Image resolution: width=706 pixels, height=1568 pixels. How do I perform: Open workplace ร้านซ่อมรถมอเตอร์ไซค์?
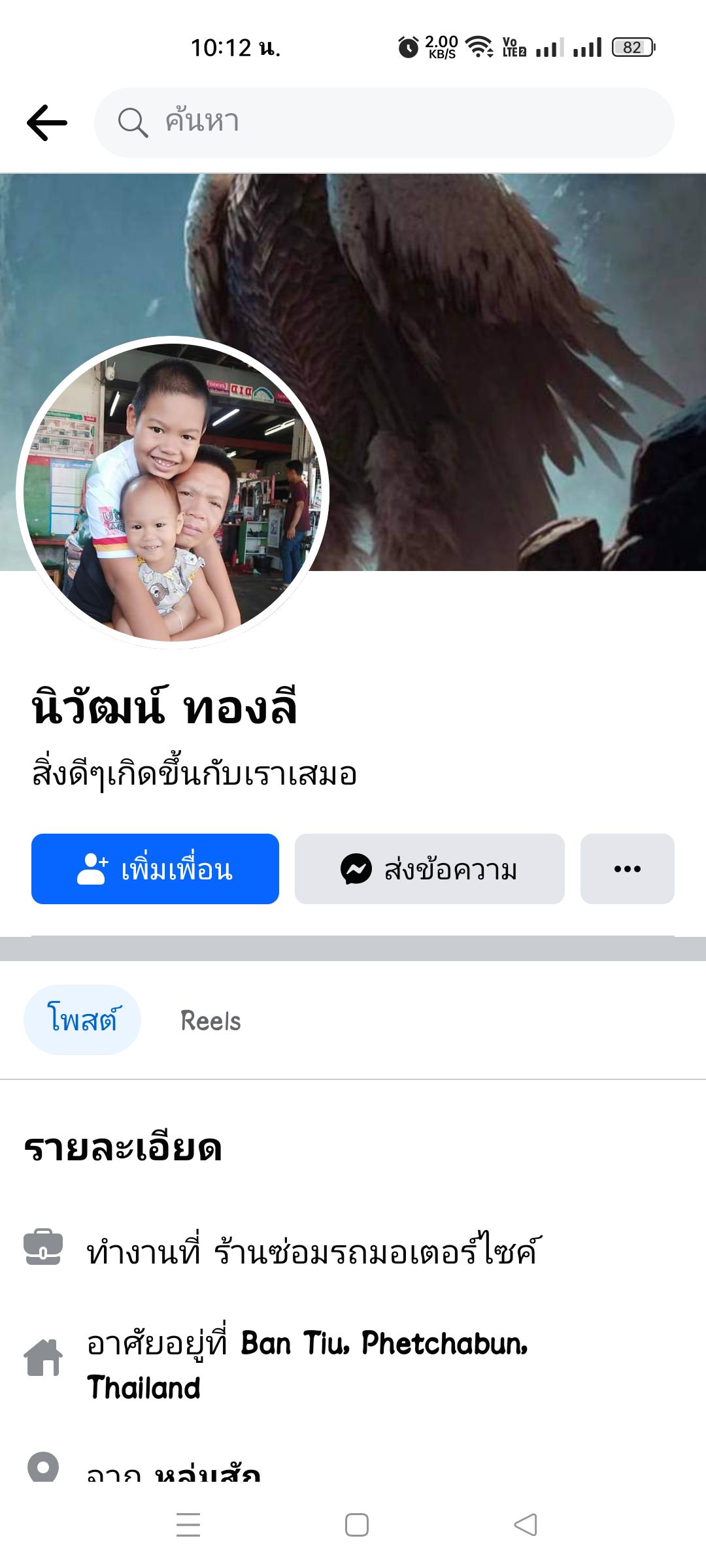pyautogui.click(x=377, y=1252)
